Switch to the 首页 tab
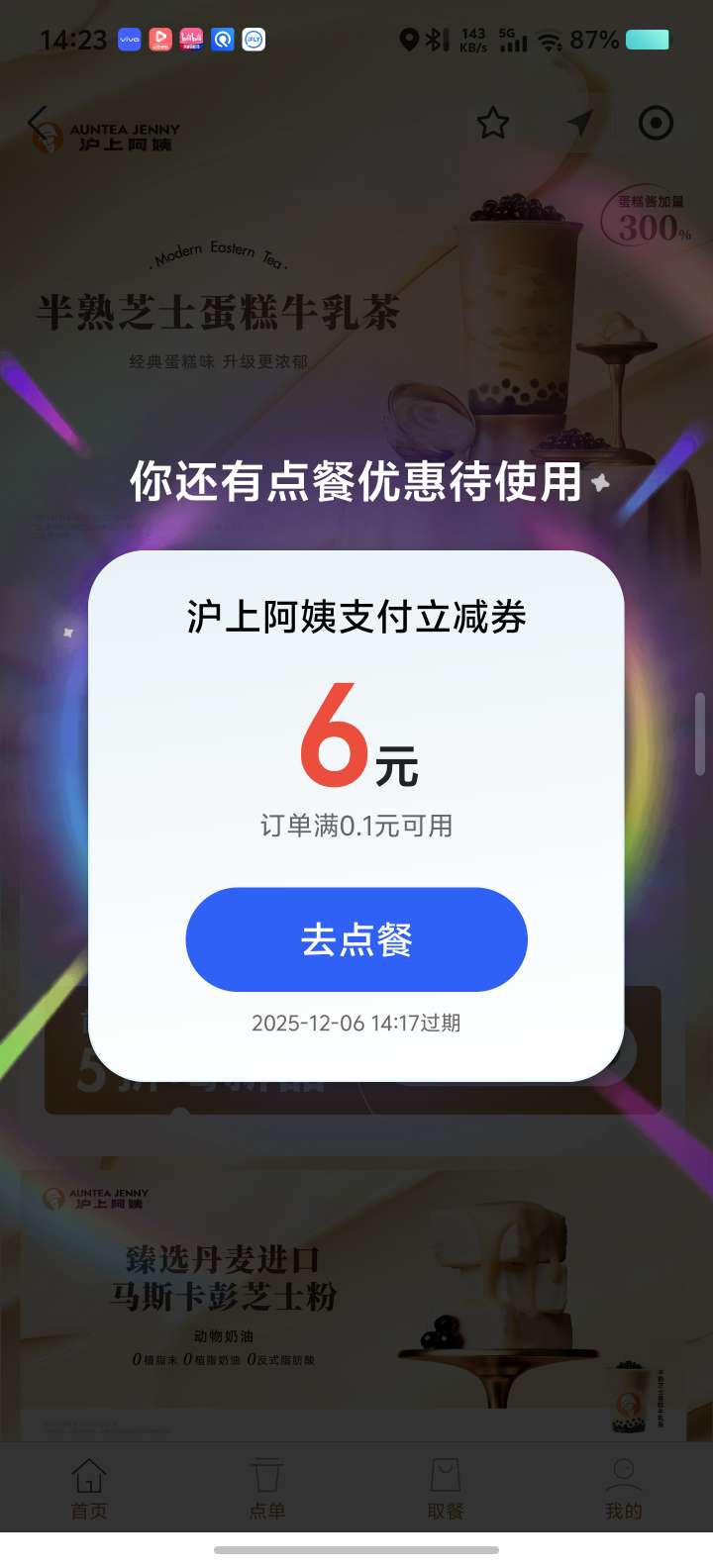 tap(89, 1488)
